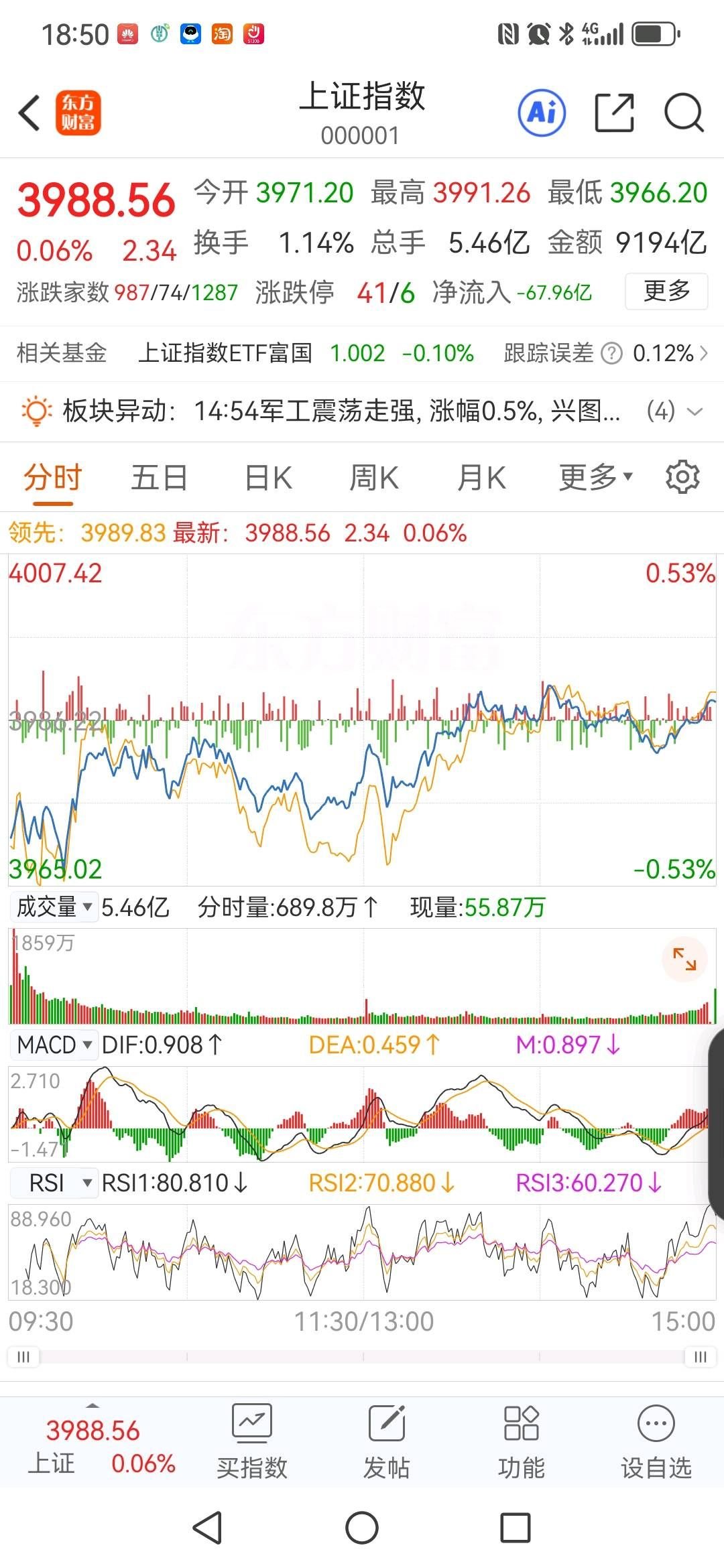Open the 更多 chart period dropdown

click(x=595, y=478)
